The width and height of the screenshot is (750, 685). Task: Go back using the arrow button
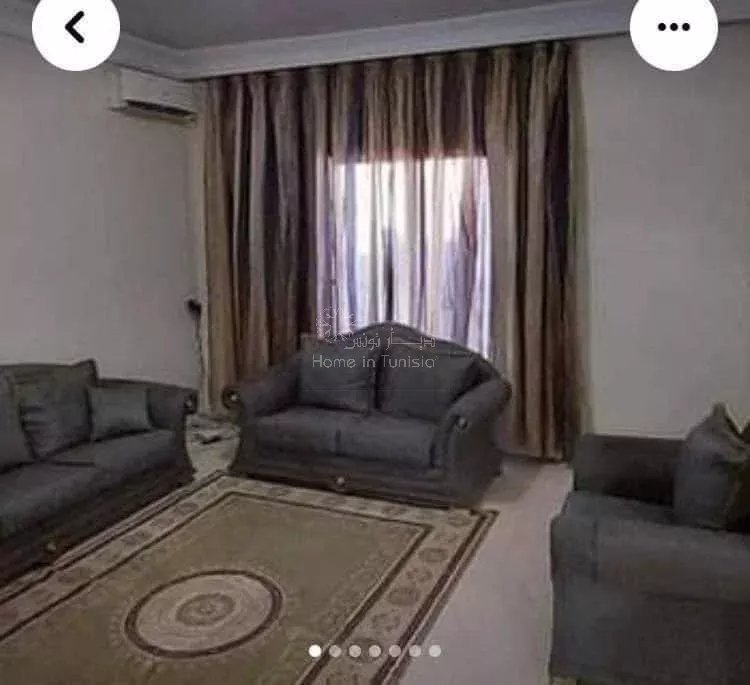(x=75, y=28)
